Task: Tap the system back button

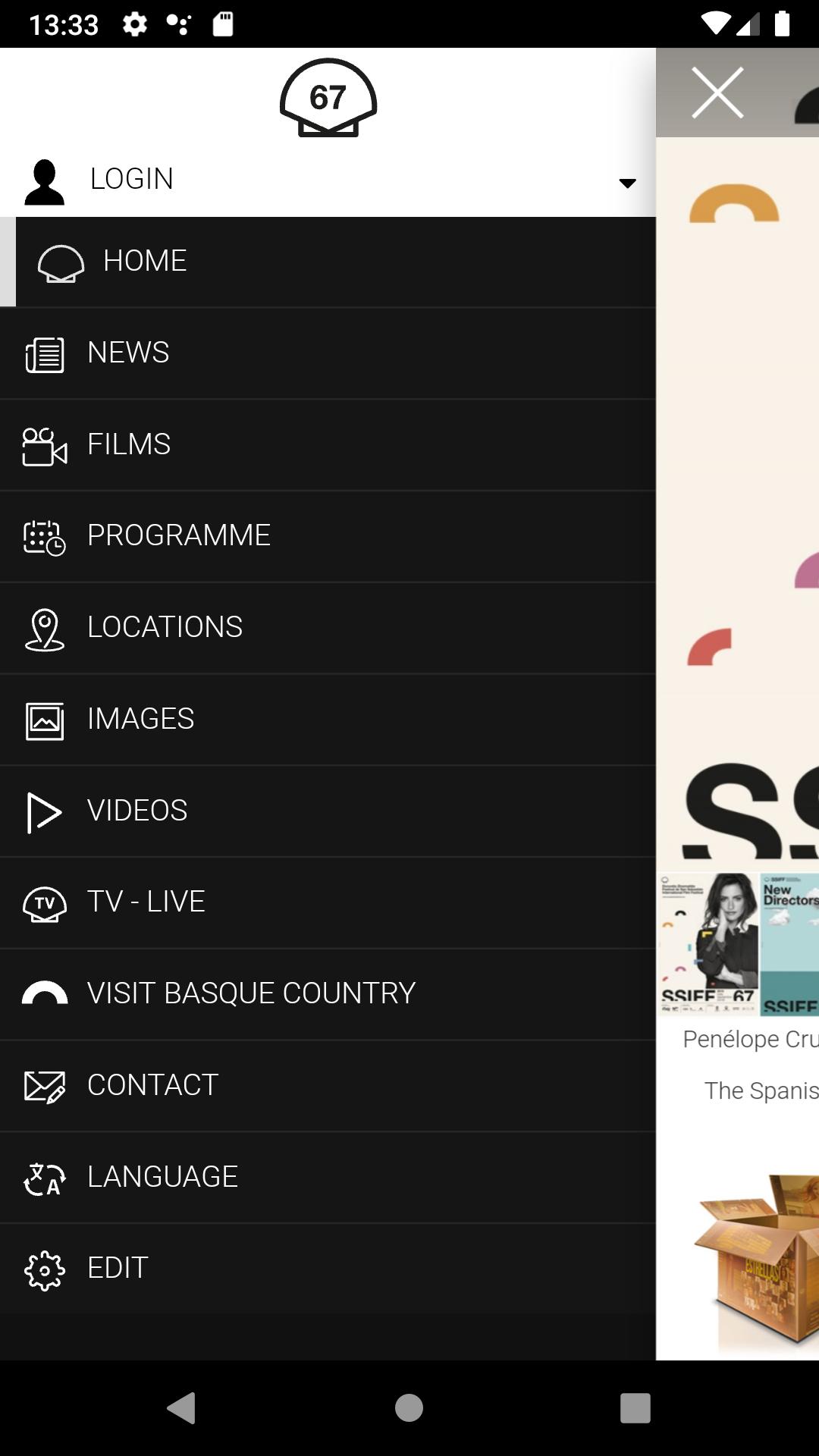Action: pos(182,1408)
